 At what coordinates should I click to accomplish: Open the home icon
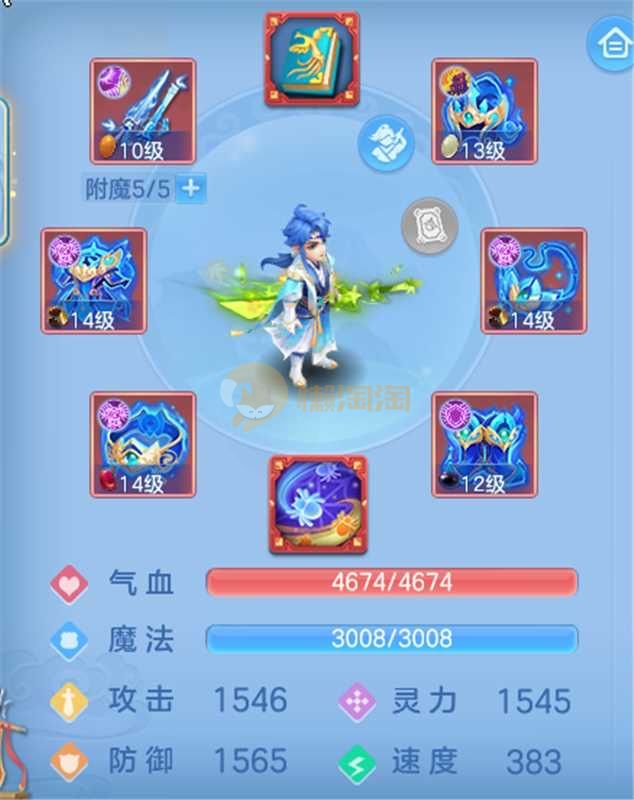(609, 45)
